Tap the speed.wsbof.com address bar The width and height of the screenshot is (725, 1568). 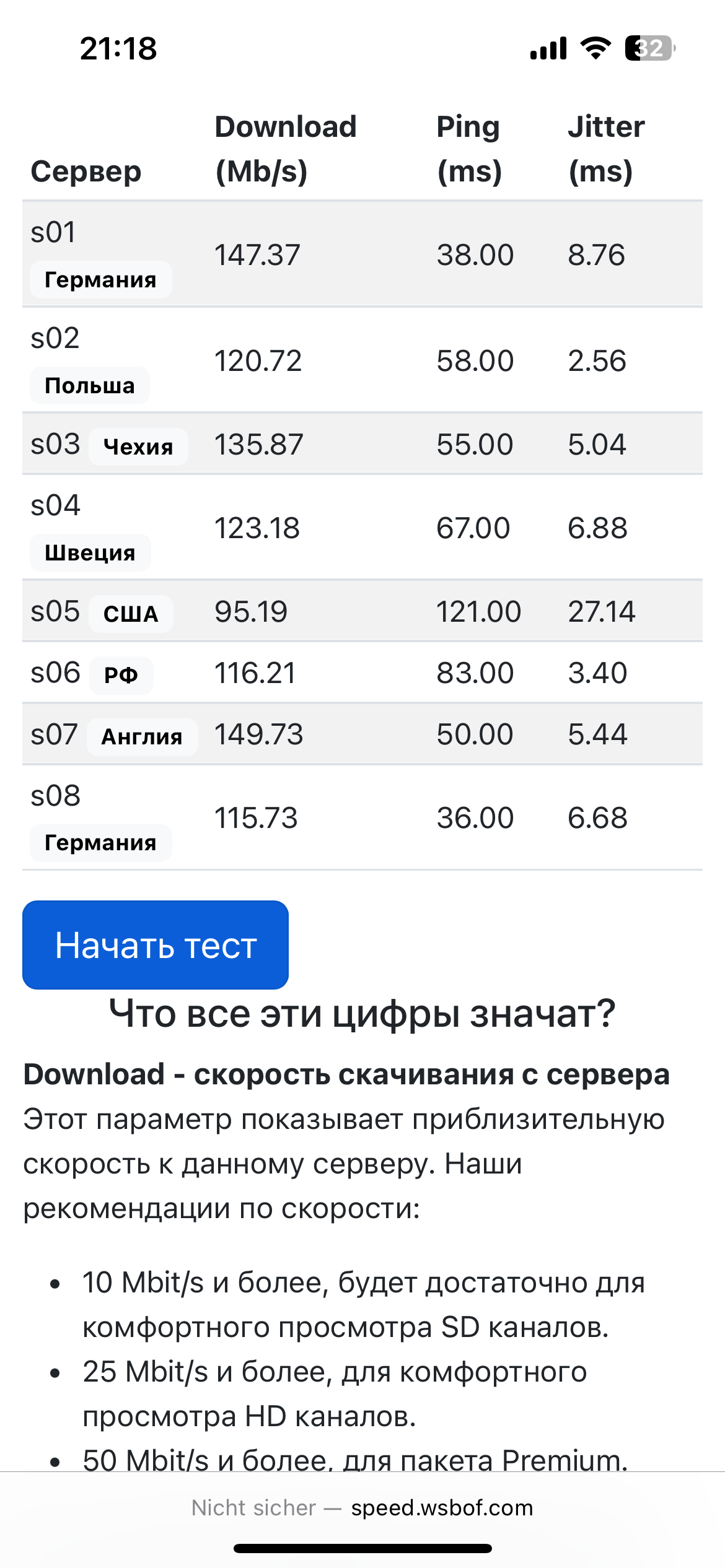[x=362, y=1507]
